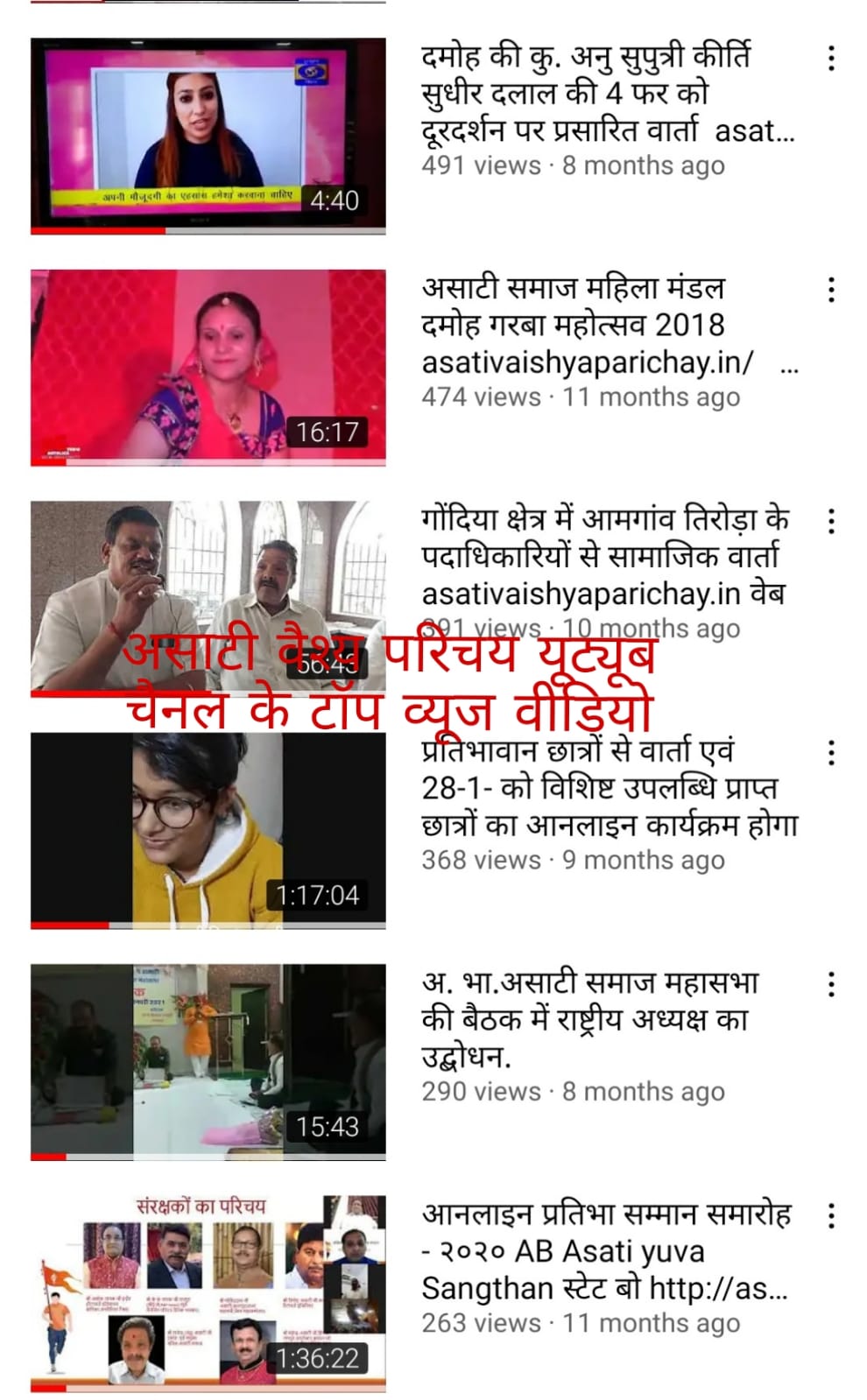Play the 15:43 Mahasabha meeting video
867x1400 pixels.
click(208, 1062)
